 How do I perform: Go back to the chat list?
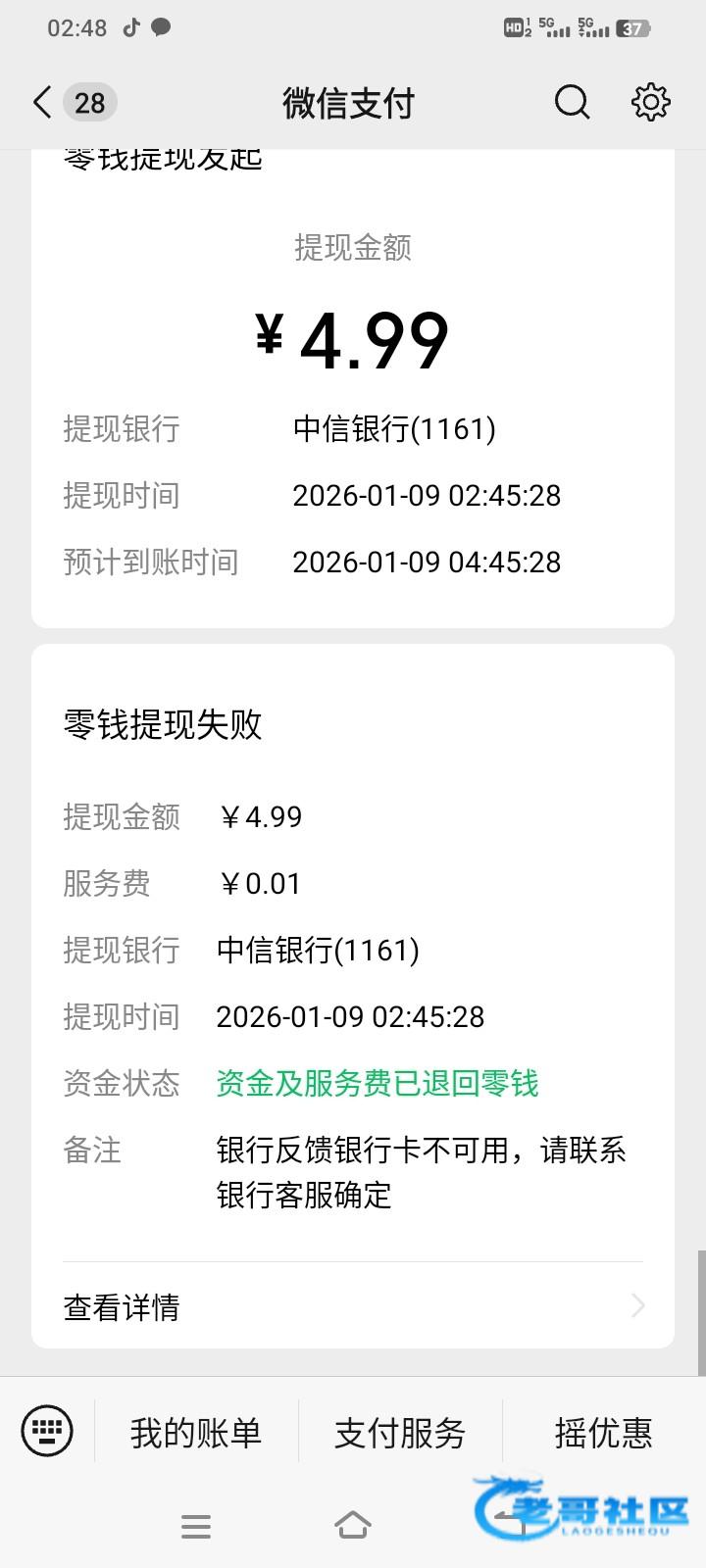[43, 102]
